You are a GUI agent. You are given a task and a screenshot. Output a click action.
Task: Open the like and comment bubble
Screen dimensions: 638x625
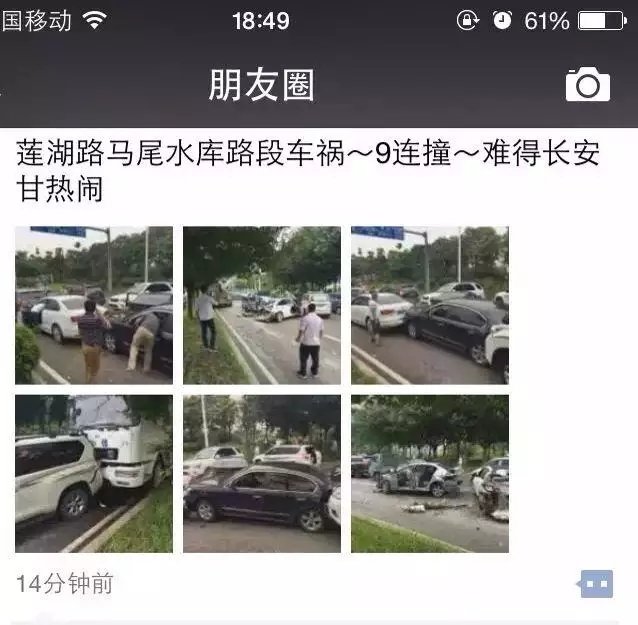coord(596,583)
